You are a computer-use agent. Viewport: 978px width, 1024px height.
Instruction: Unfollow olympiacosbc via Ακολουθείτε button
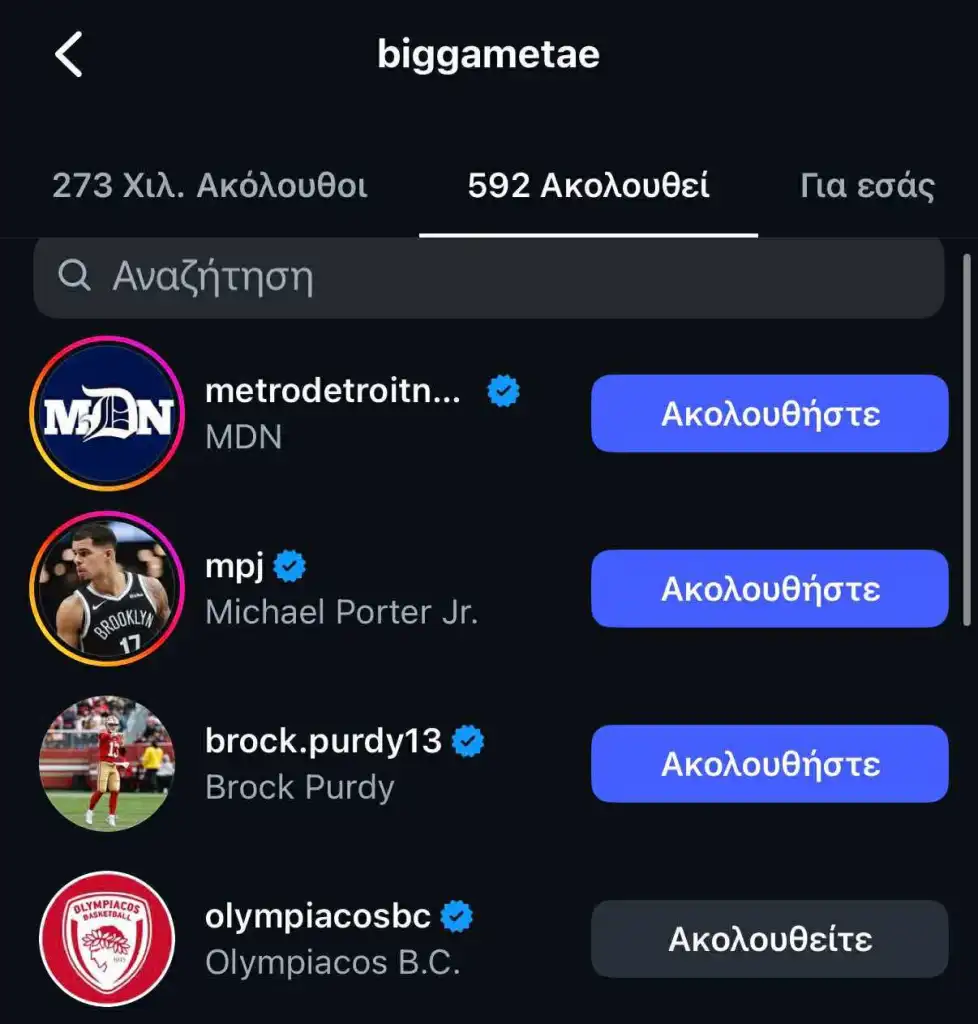[x=769, y=939]
